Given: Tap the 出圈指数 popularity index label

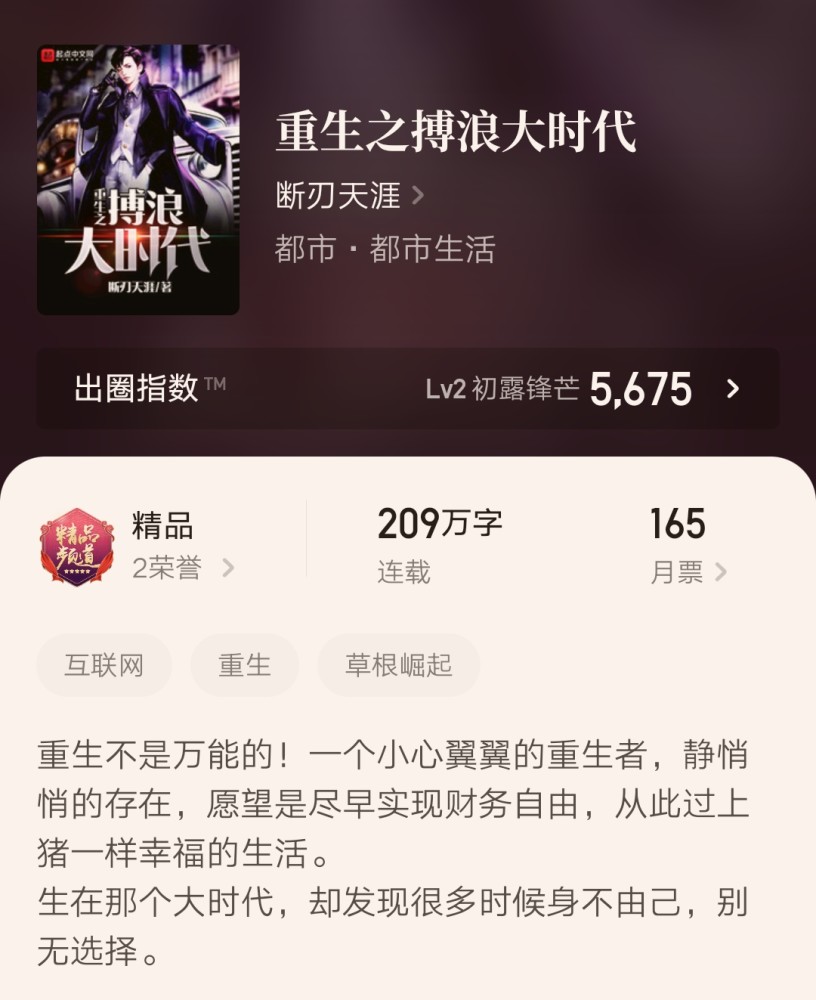Looking at the screenshot, I should click(x=134, y=388).
